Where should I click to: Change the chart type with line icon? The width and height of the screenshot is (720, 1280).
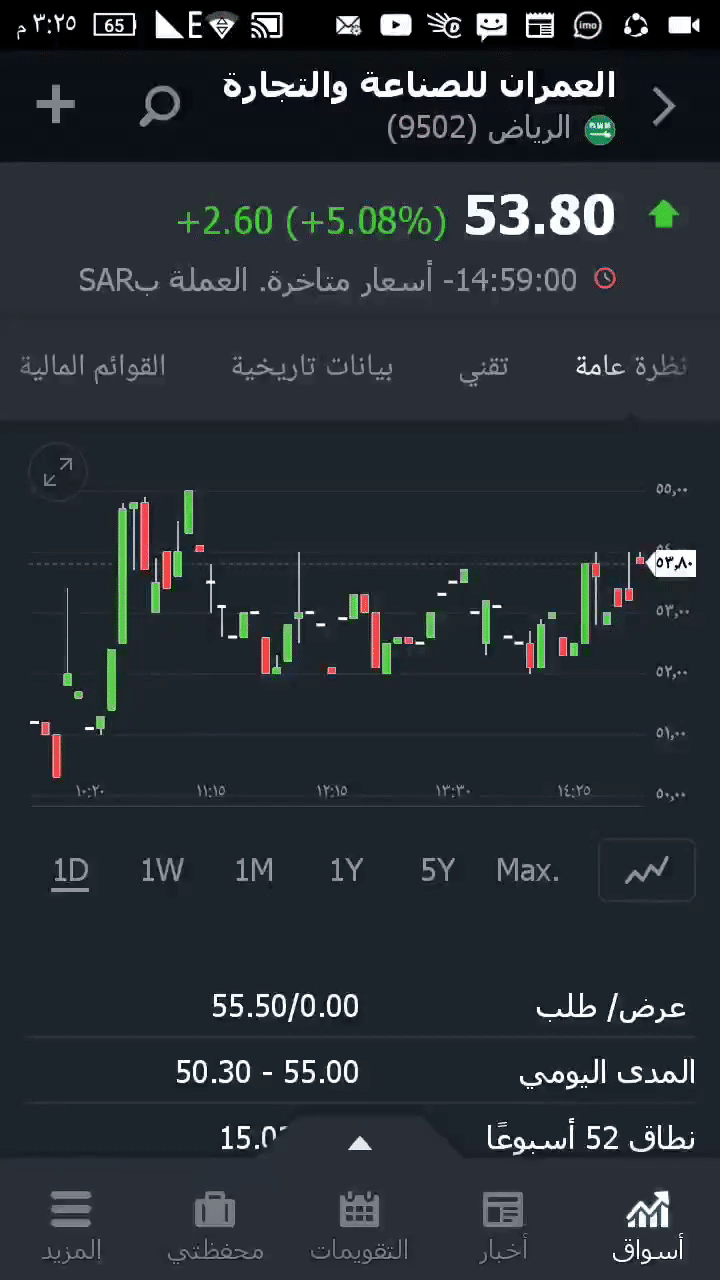tap(646, 871)
